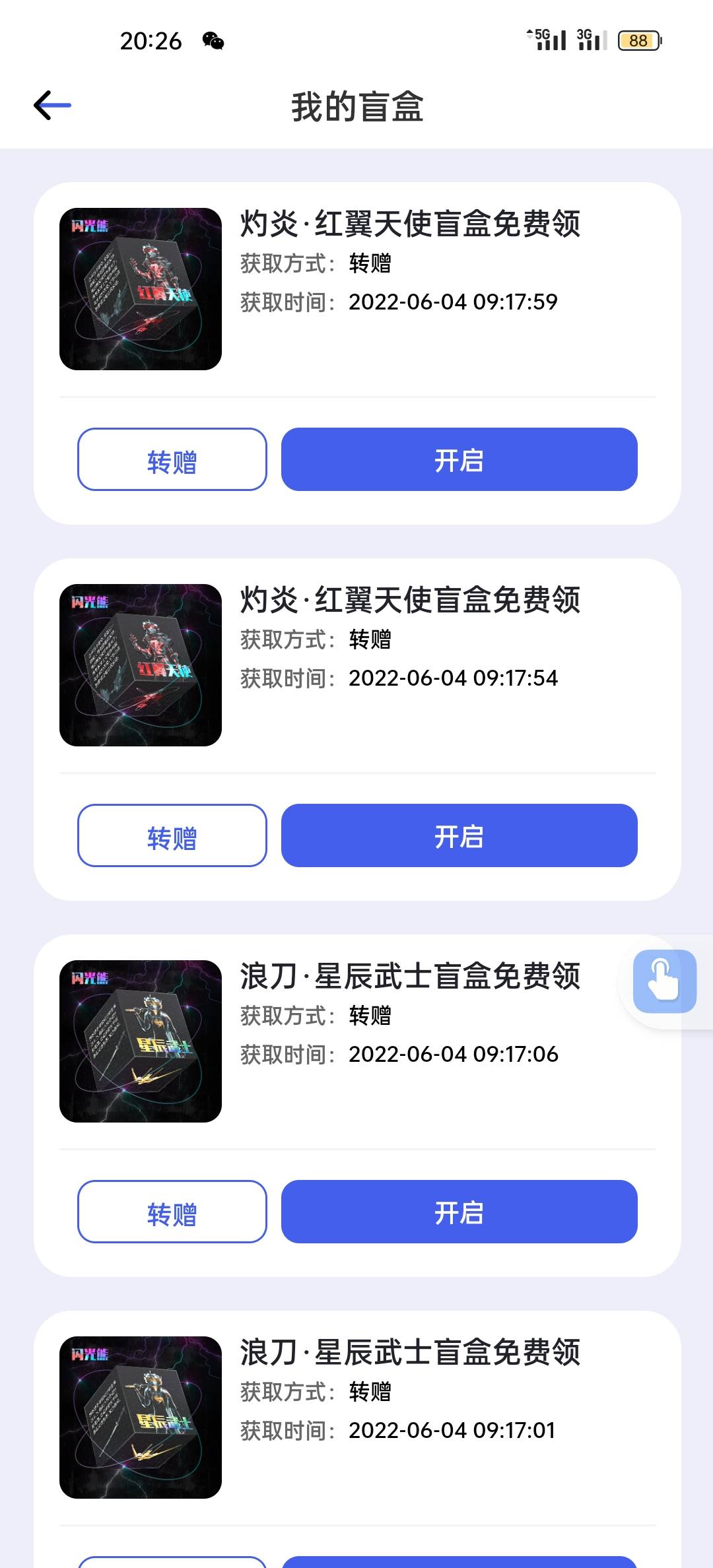Tap 转赠 for the box obtained 09:17:06
Screen dimensions: 713x1568
point(172,1212)
